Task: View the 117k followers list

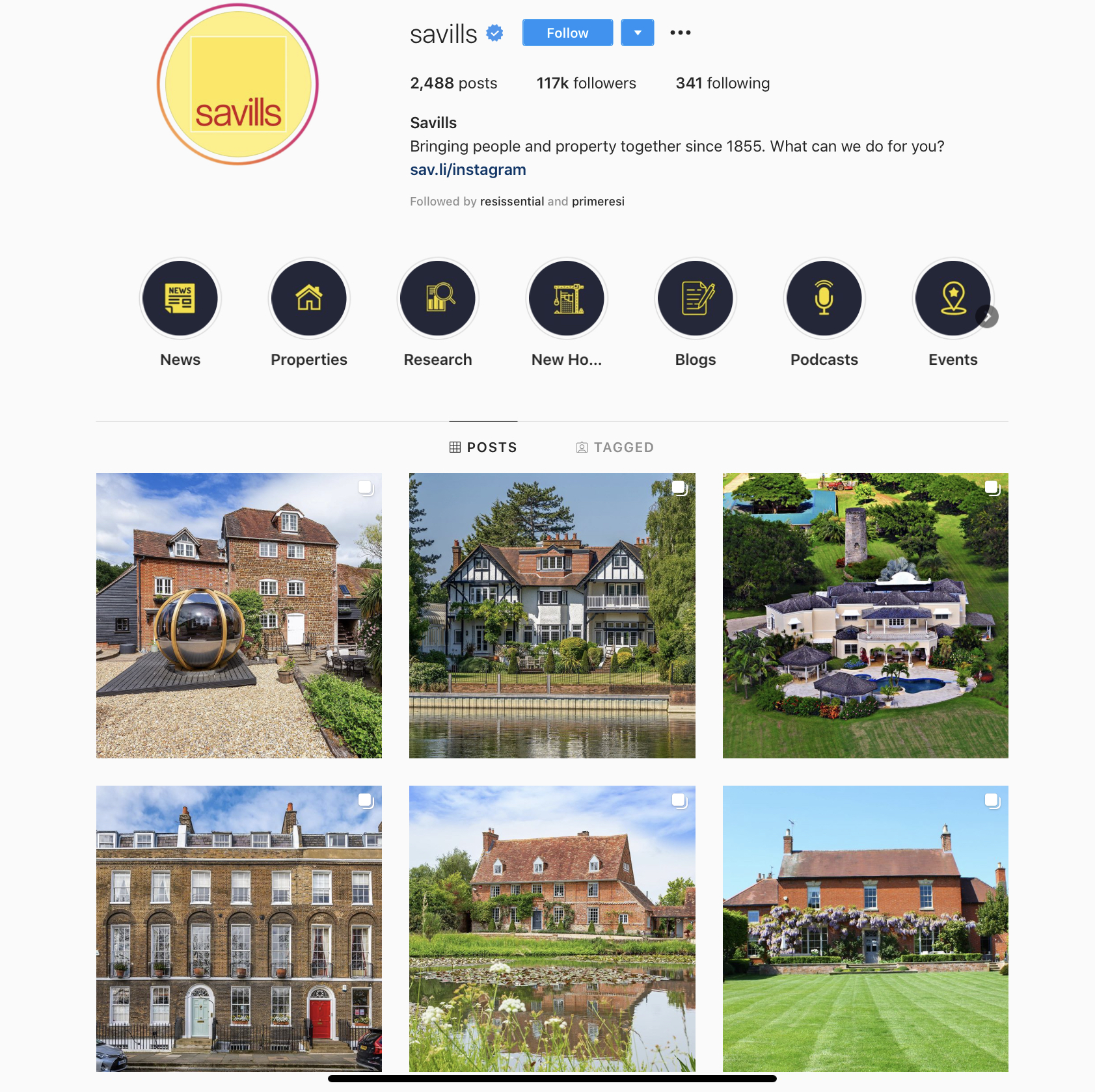Action: pyautogui.click(x=586, y=83)
